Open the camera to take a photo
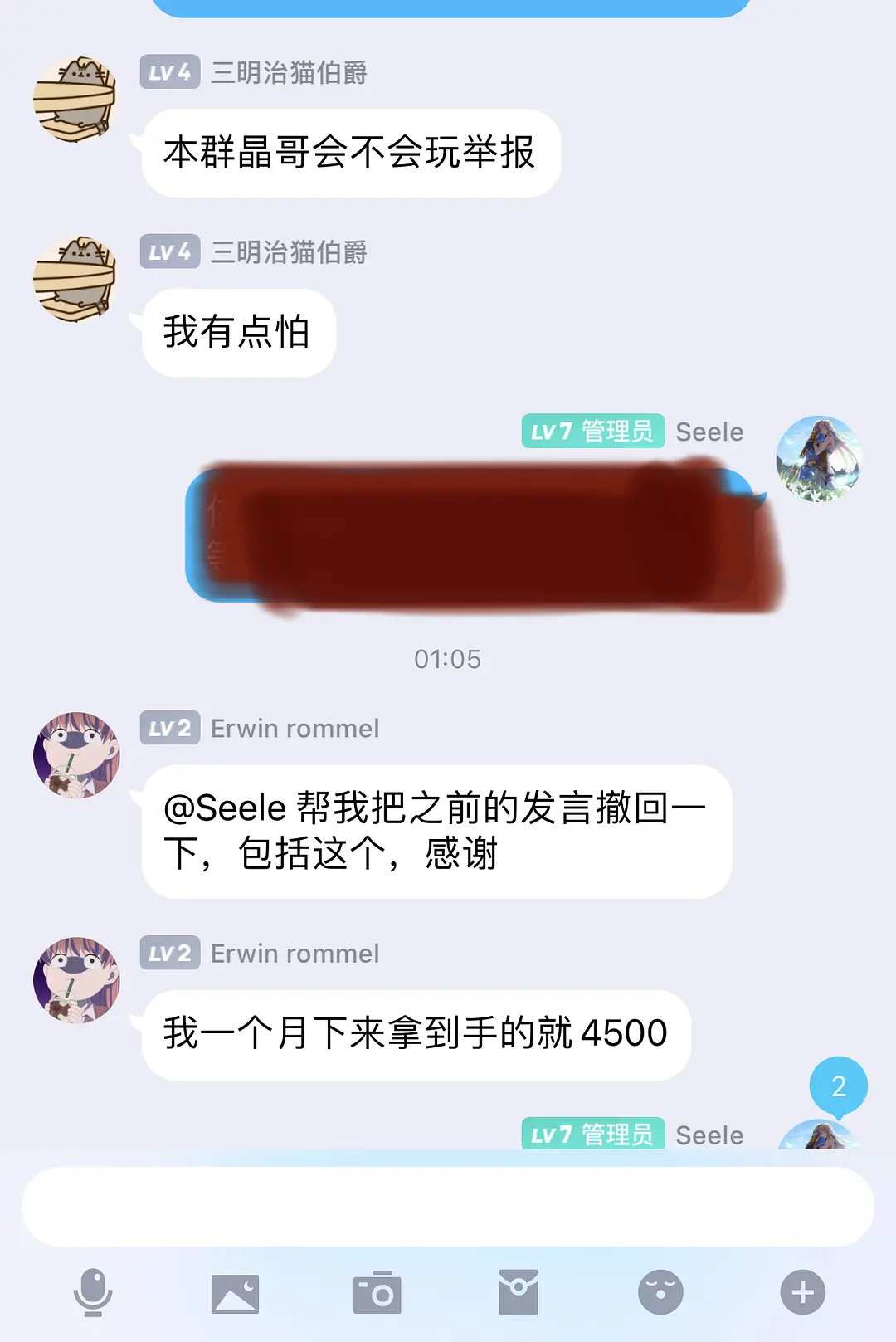 click(377, 1292)
